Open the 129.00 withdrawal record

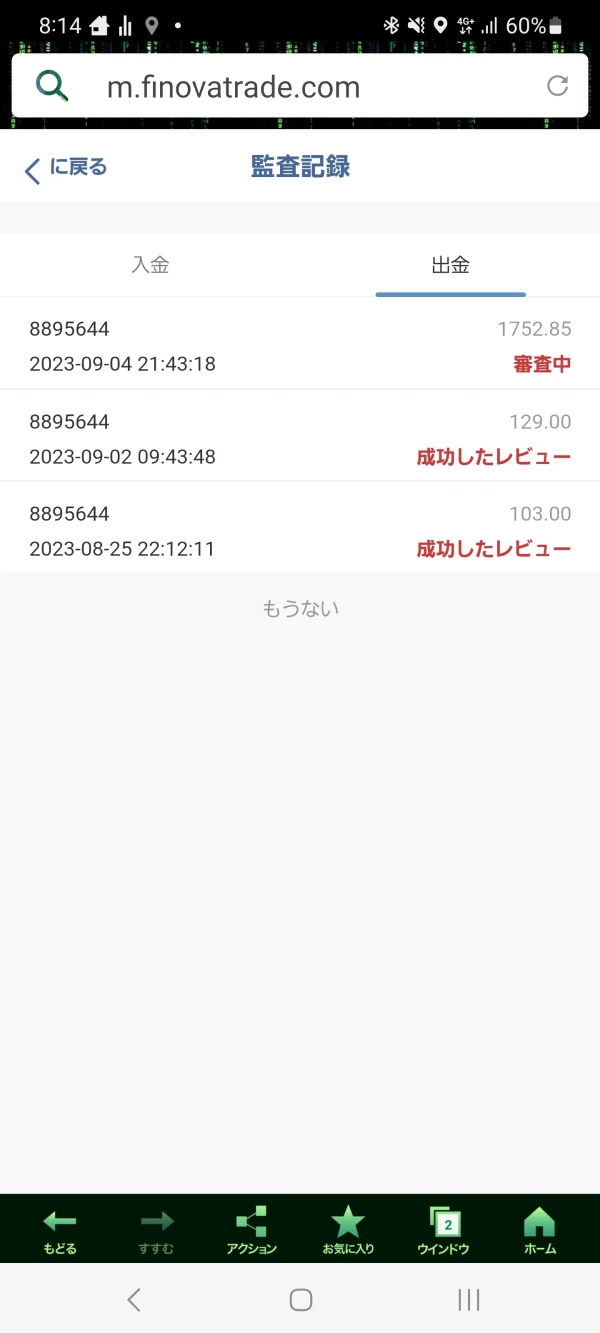tap(300, 438)
